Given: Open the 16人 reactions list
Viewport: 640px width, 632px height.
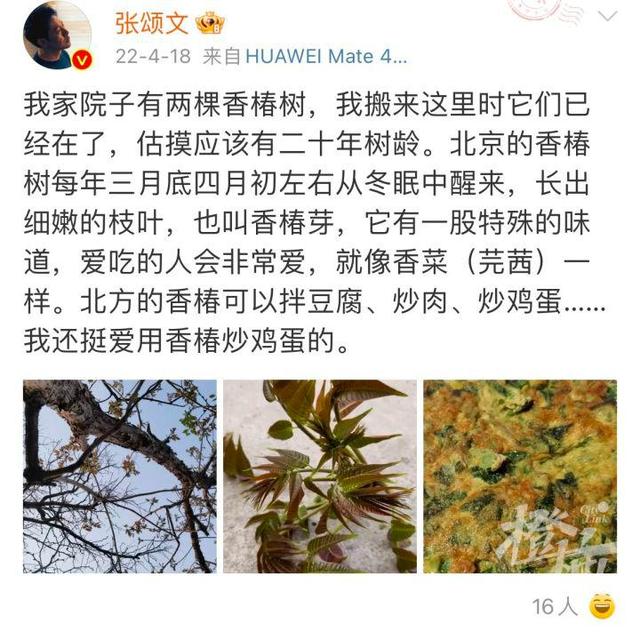Looking at the screenshot, I should [555, 606].
